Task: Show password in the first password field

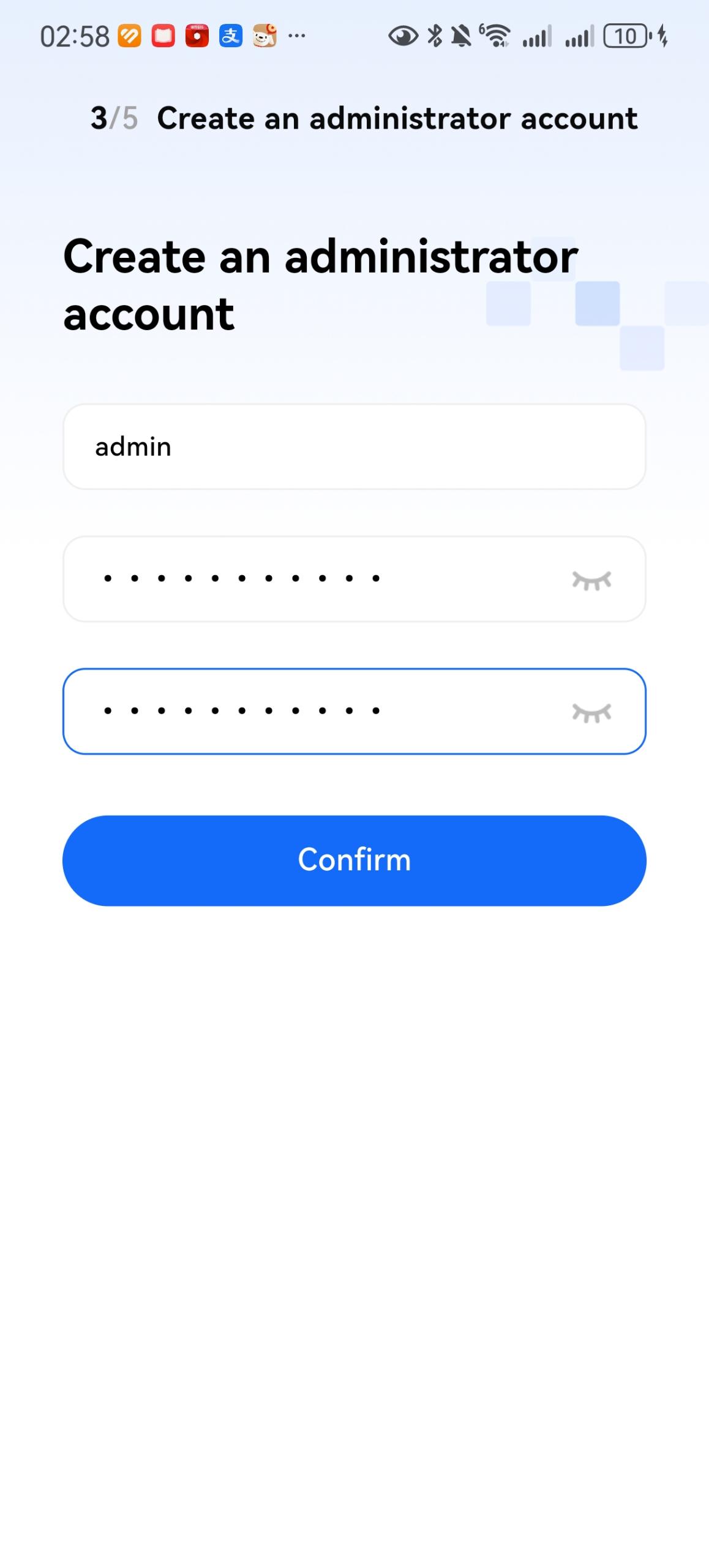Action: coord(591,580)
